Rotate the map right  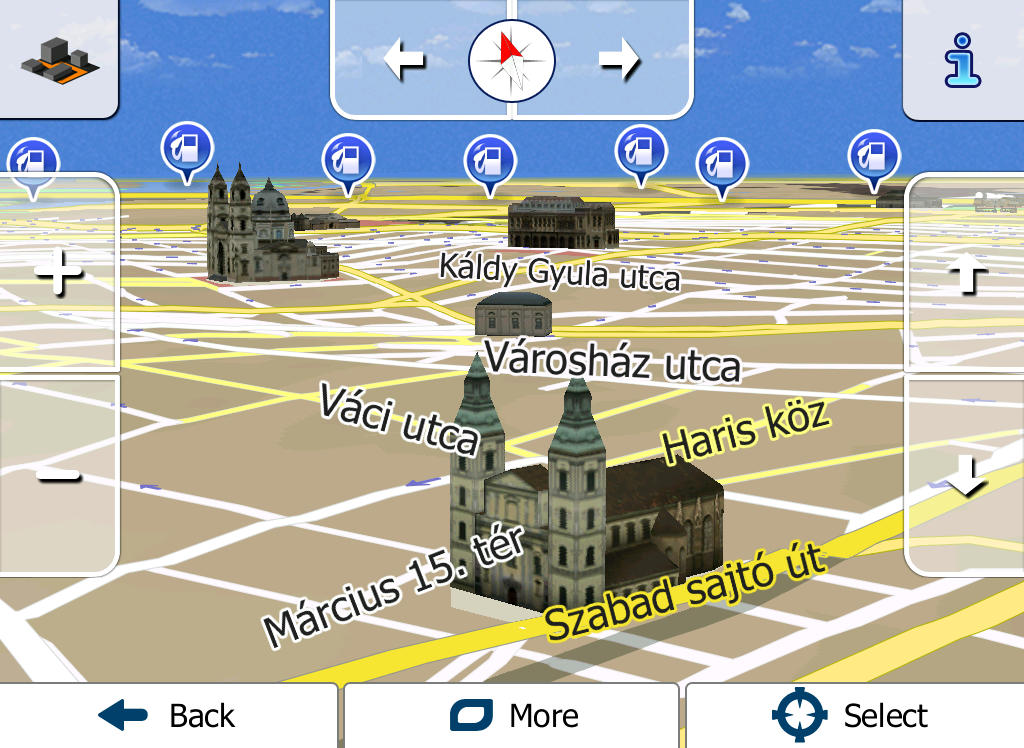tap(619, 62)
